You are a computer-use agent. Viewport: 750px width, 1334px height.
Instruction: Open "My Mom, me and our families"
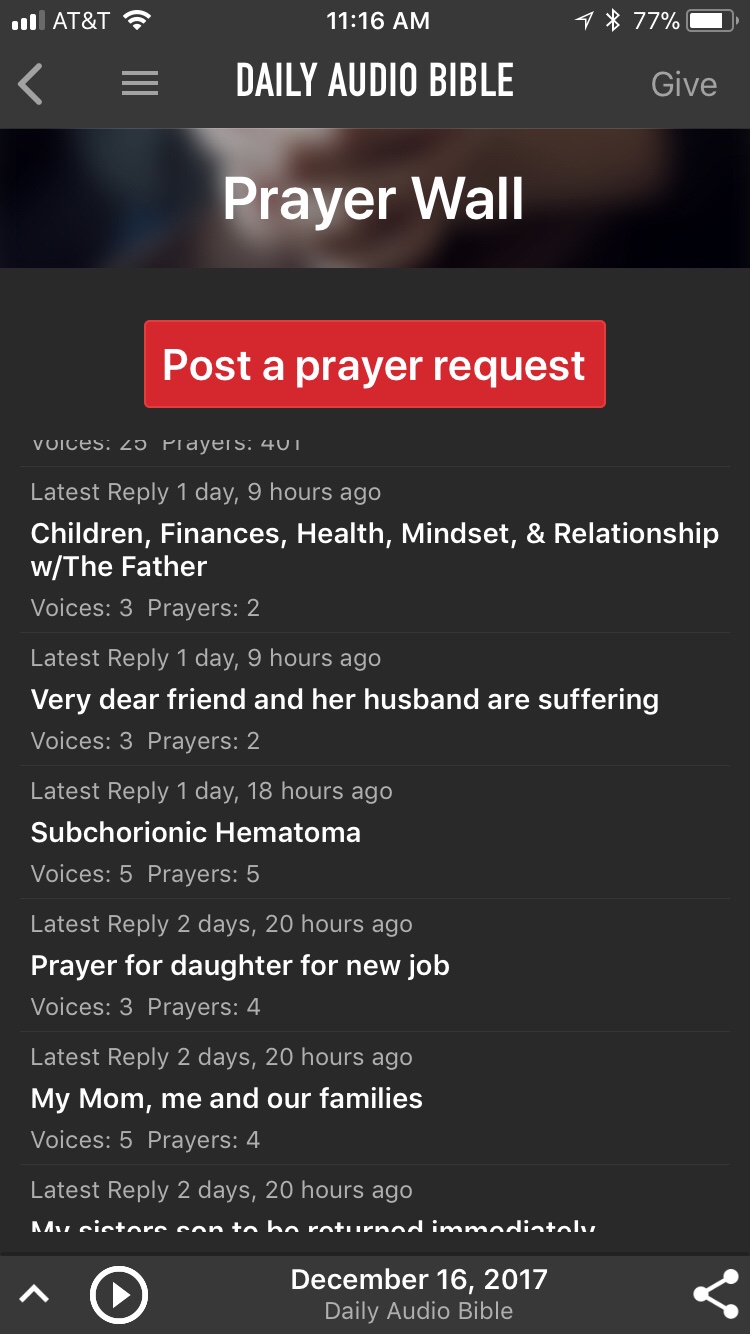click(x=227, y=1099)
